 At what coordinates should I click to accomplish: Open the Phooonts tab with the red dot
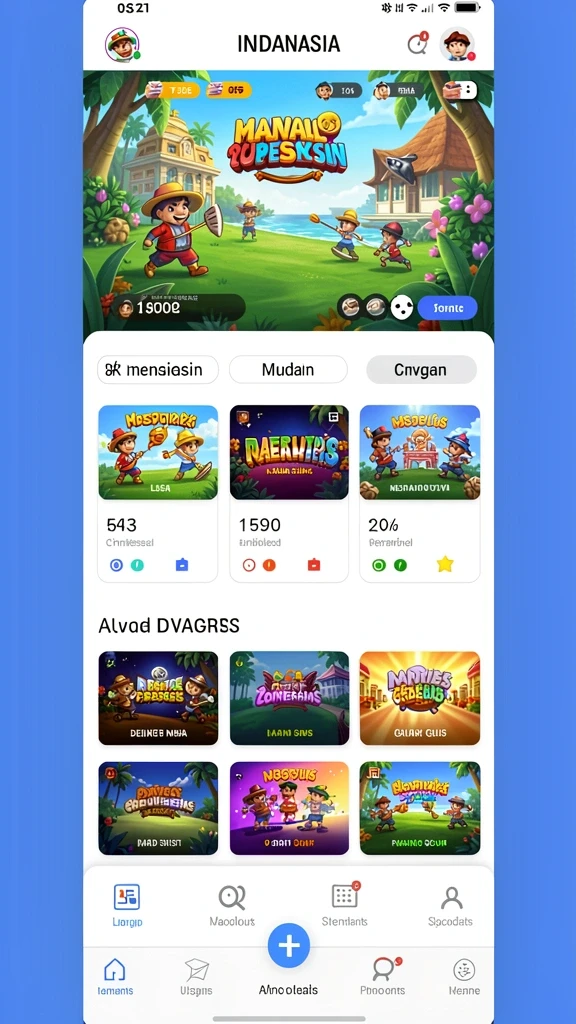point(383,976)
